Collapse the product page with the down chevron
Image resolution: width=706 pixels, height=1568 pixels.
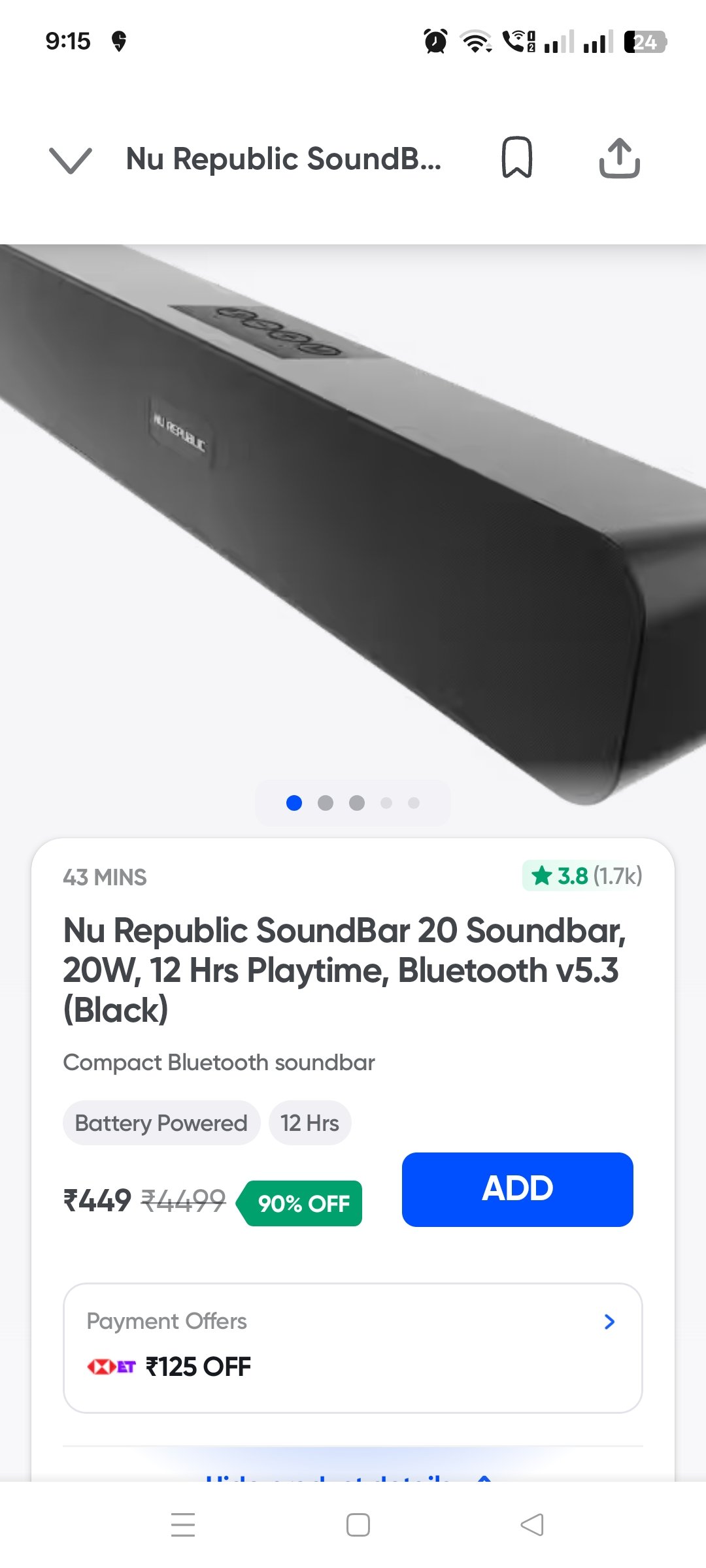pos(71,160)
